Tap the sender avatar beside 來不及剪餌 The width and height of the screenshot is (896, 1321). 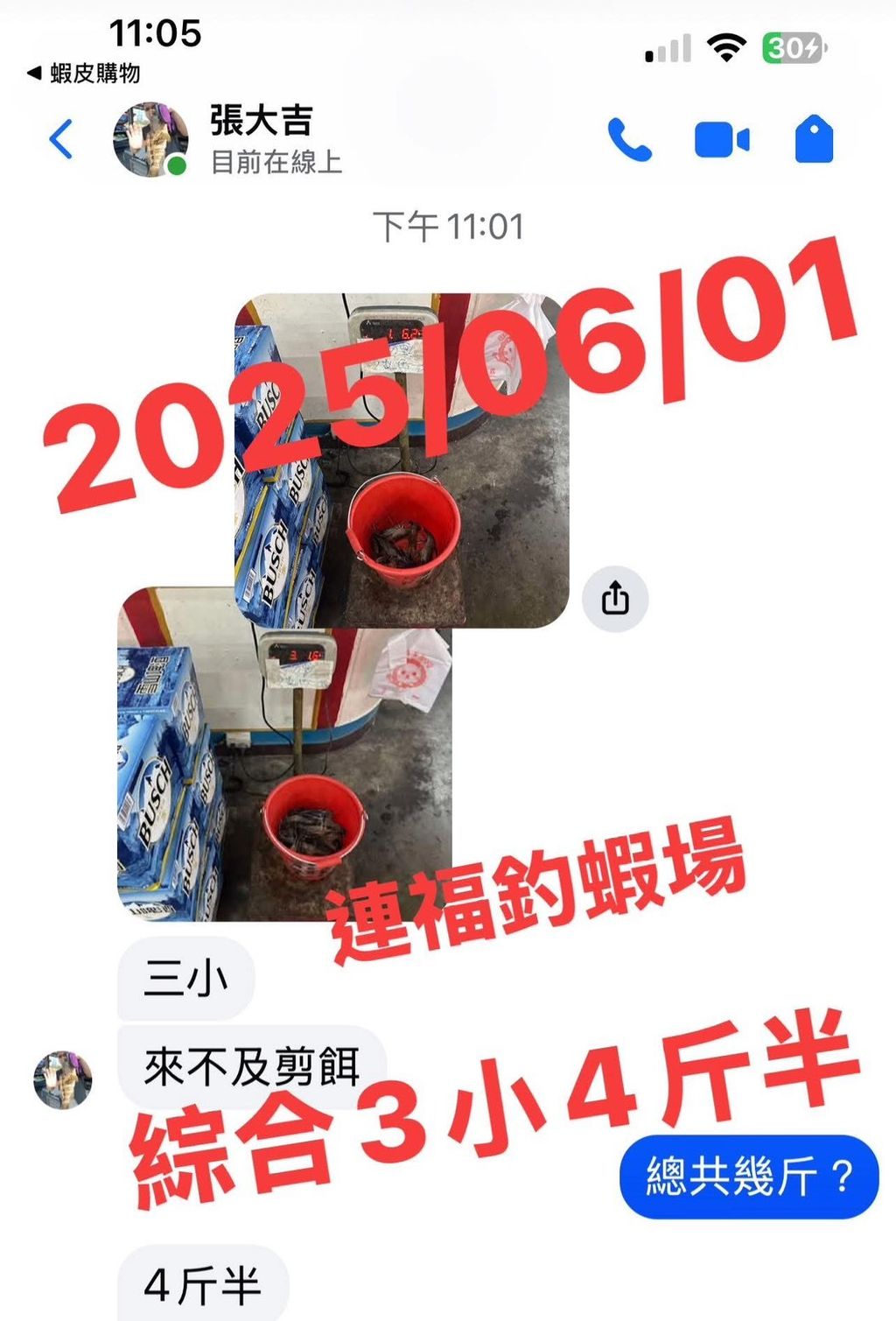coord(63,1079)
